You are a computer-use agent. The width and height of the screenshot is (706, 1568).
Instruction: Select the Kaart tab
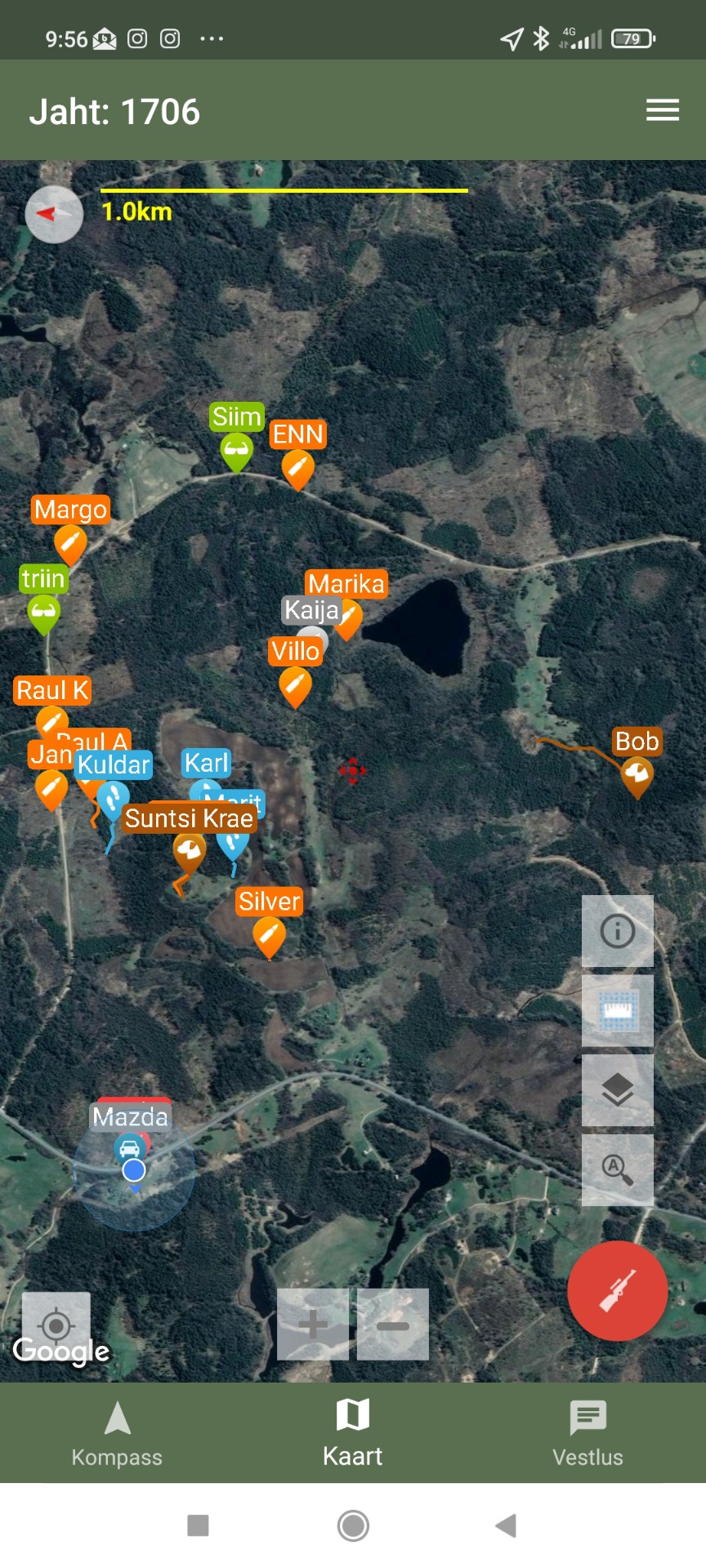coord(352,1434)
